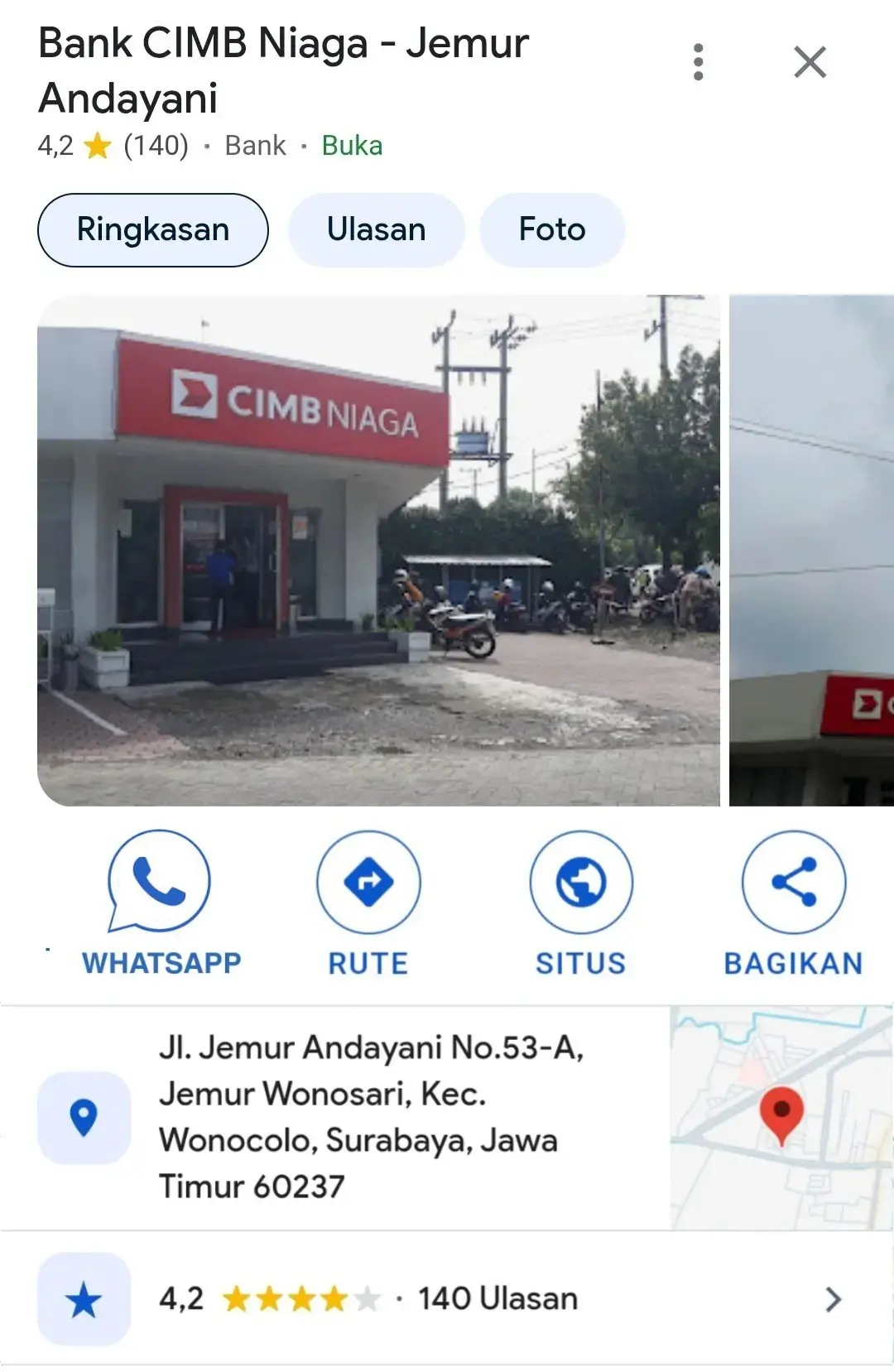Open the CIMB Niaga storefront photo
The height and width of the screenshot is (1372, 894).
pyautogui.click(x=378, y=551)
